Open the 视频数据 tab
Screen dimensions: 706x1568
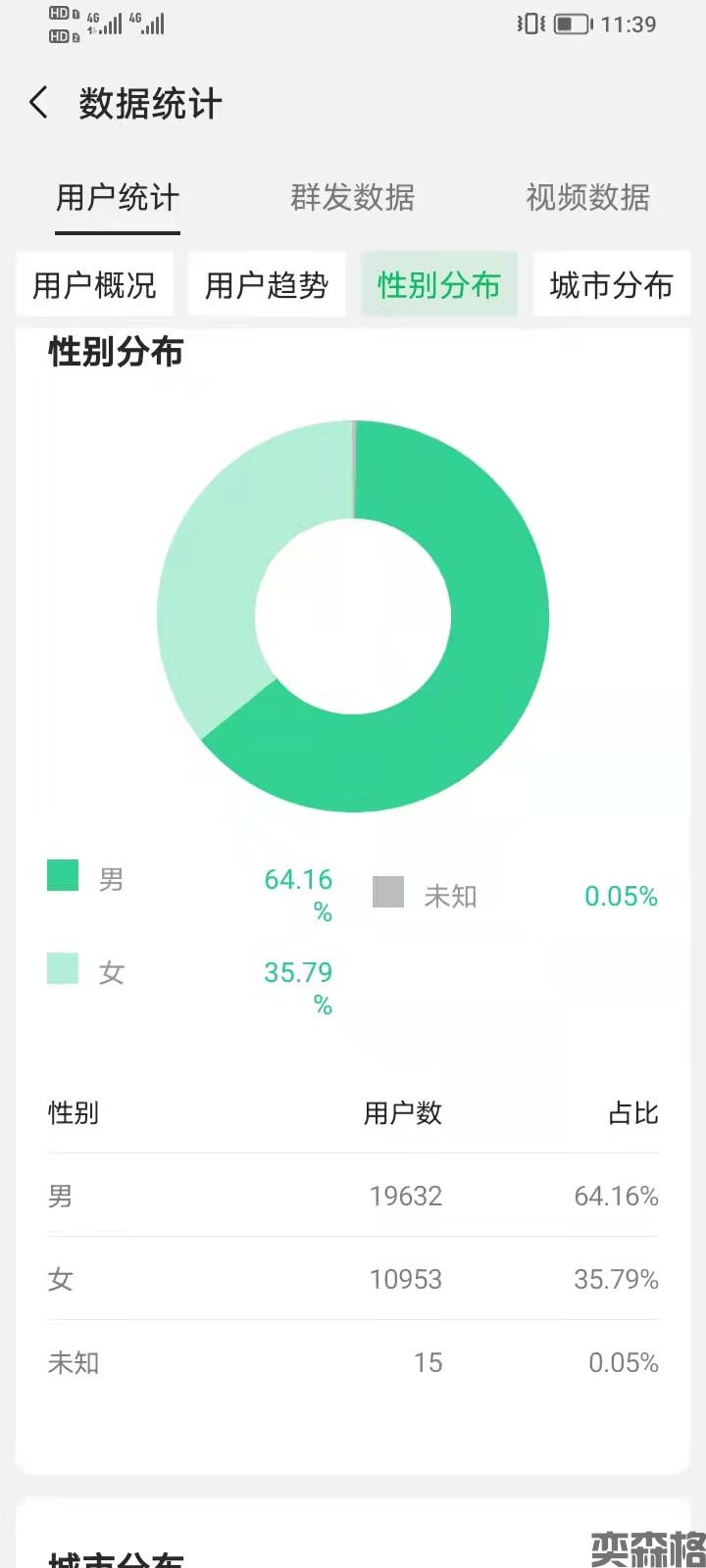(587, 198)
